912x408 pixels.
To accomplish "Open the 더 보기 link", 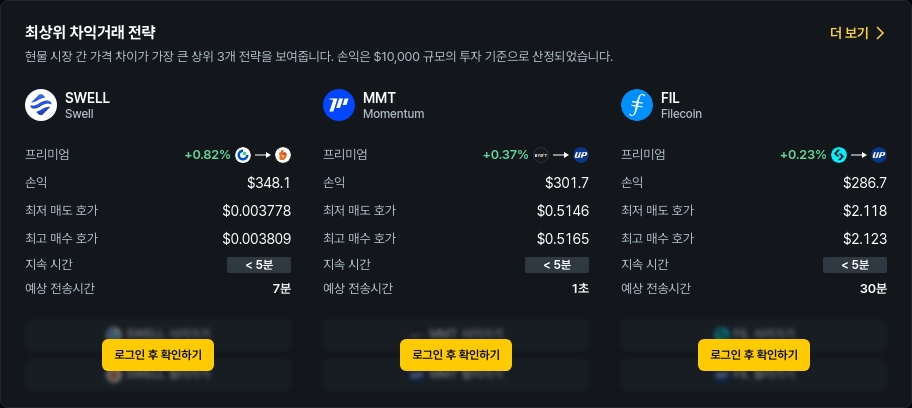I will (857, 33).
